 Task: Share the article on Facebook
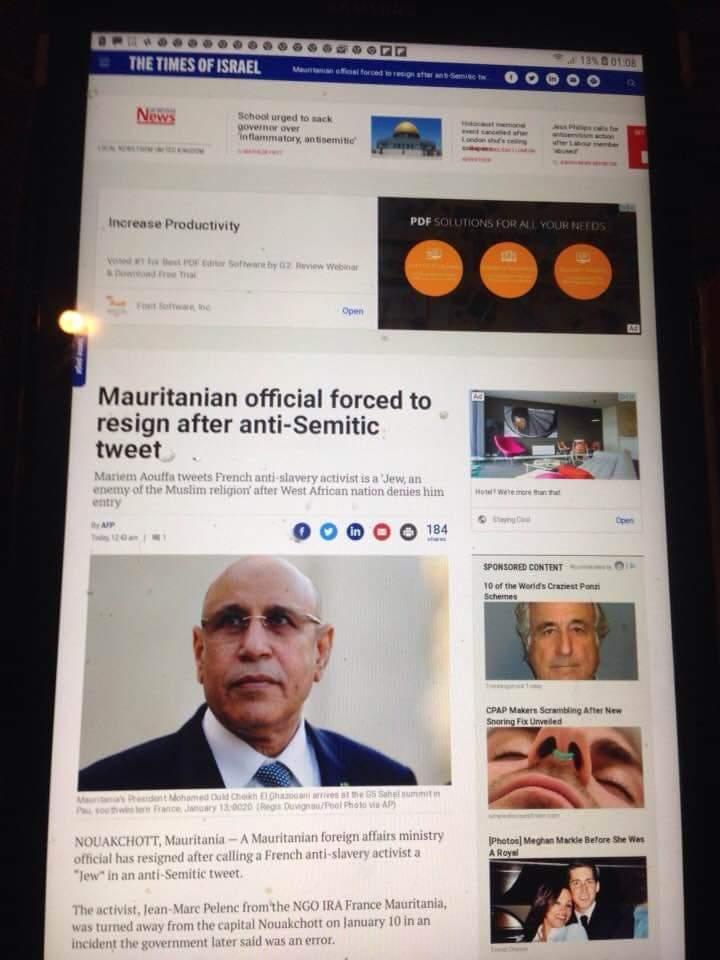301,532
